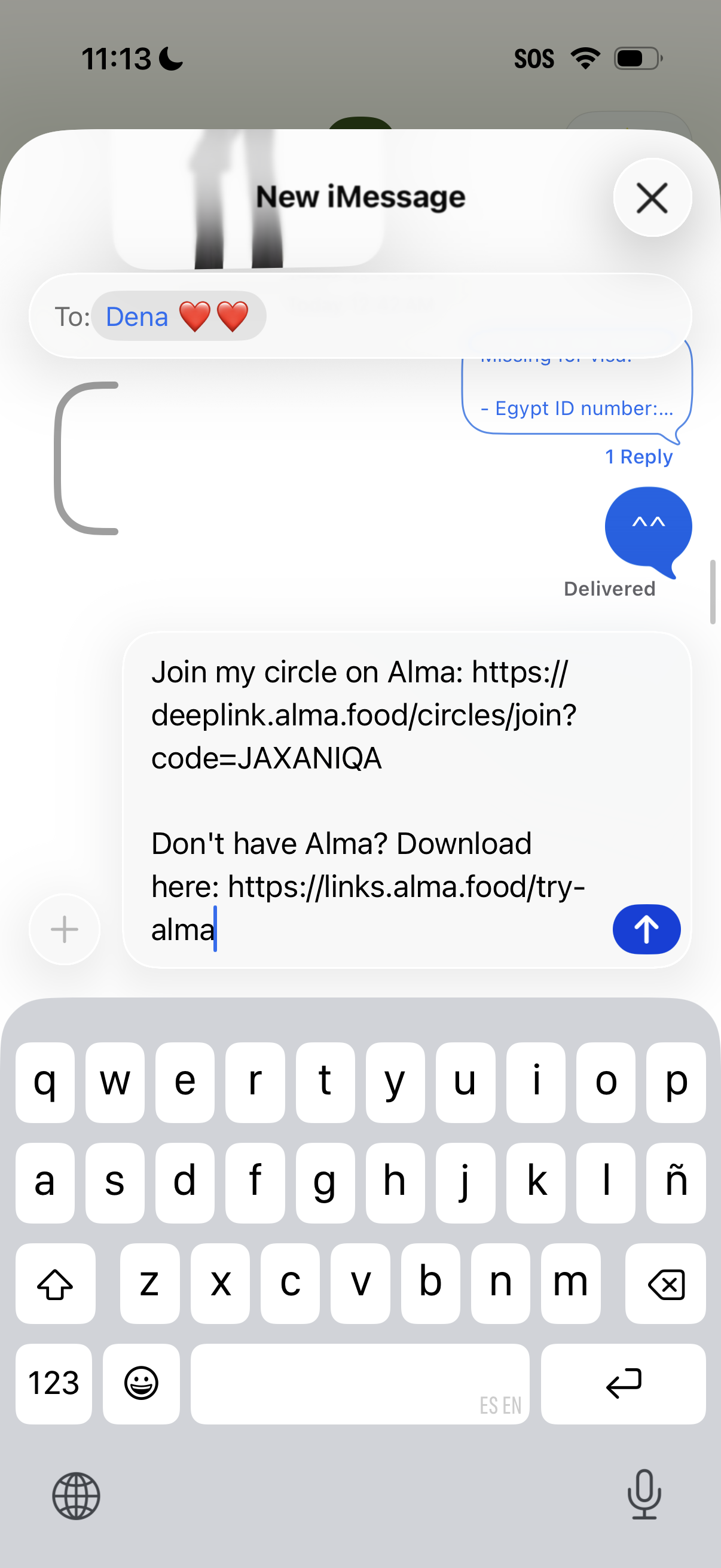Close the New iMessage compose sheet
Image resolution: width=721 pixels, height=1568 pixels.
click(652, 198)
